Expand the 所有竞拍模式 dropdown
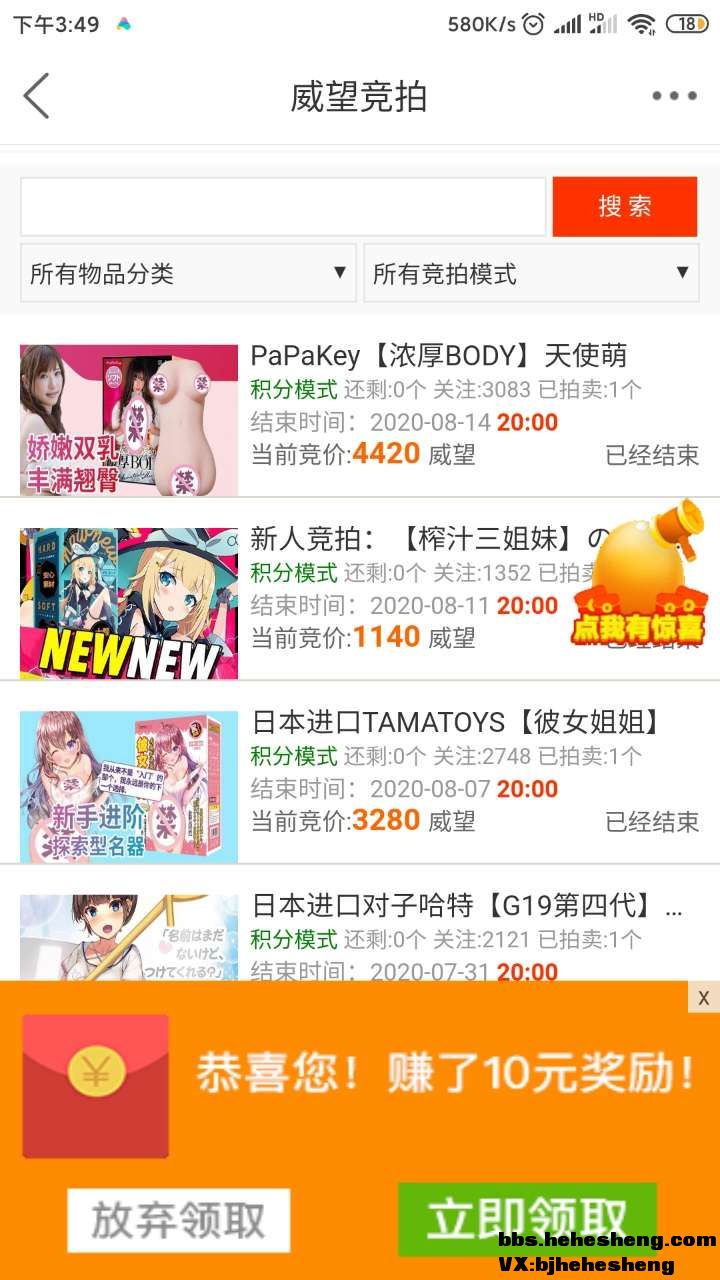Image resolution: width=720 pixels, height=1280 pixels. pyautogui.click(x=531, y=273)
